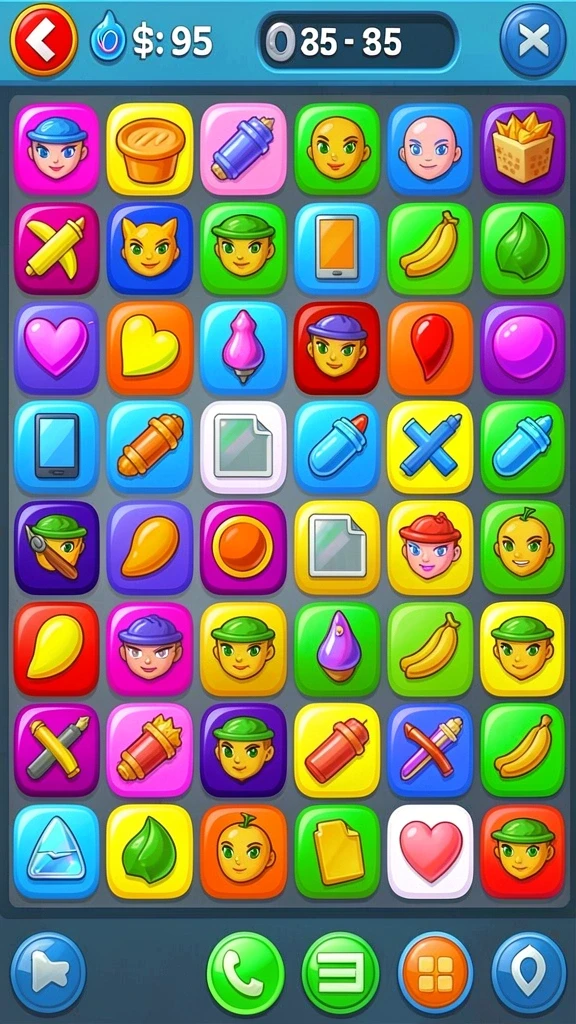Tap the red balloon tile

coord(430,348)
